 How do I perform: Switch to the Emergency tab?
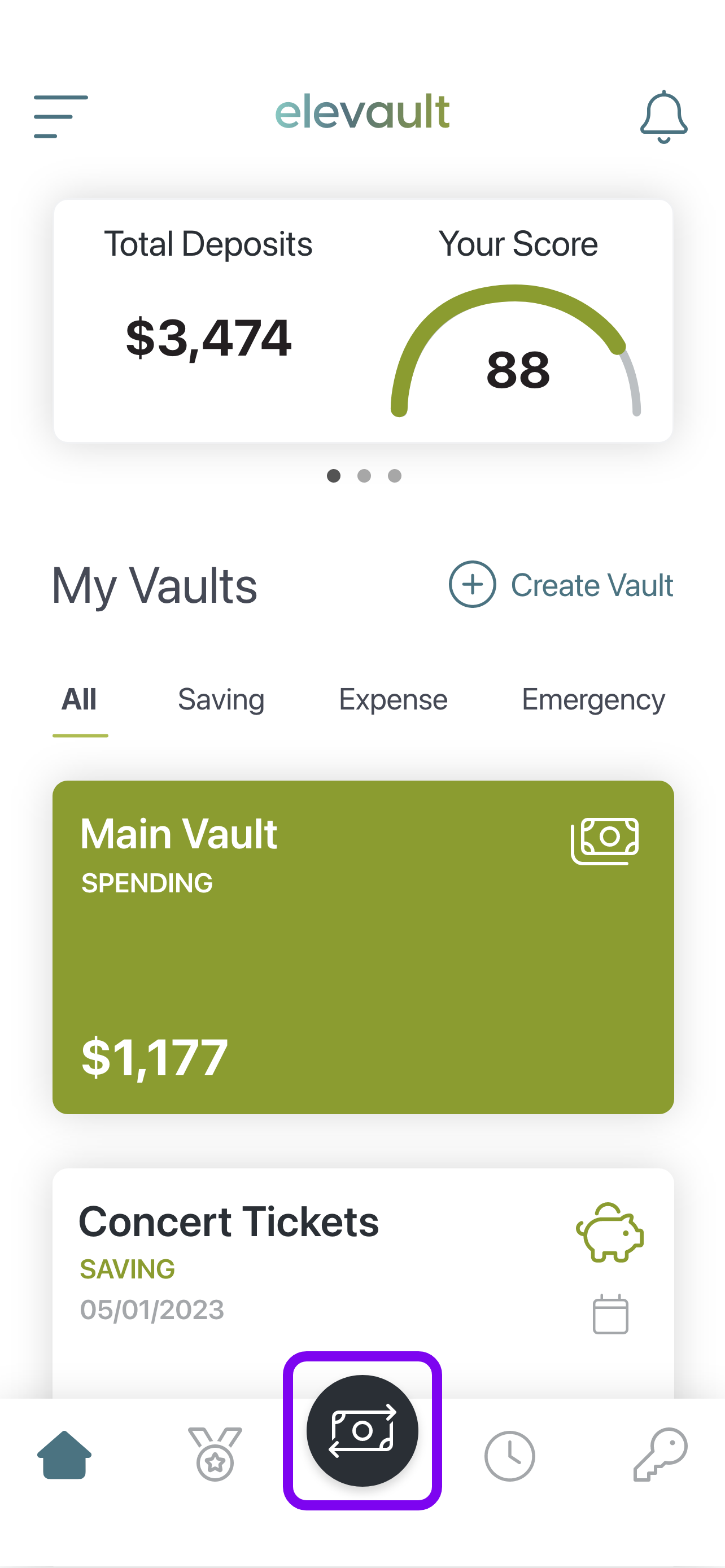pyautogui.click(x=593, y=699)
